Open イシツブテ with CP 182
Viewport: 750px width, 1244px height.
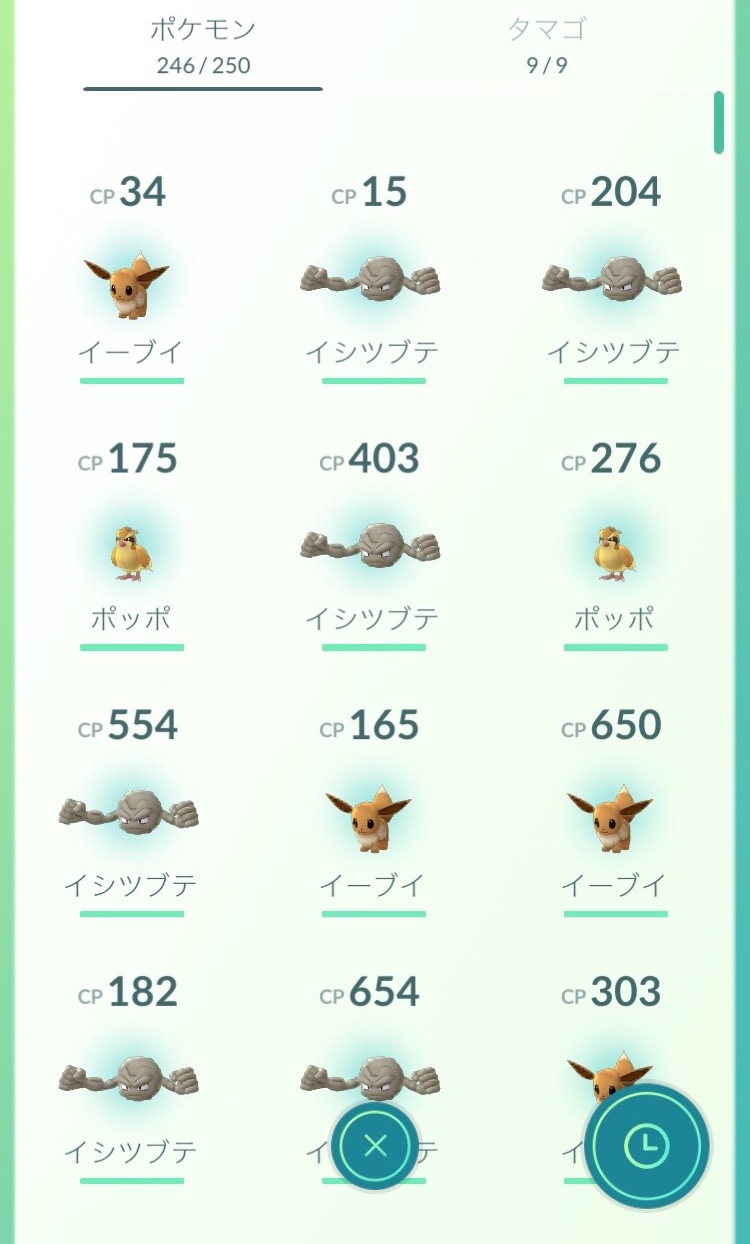131,1080
